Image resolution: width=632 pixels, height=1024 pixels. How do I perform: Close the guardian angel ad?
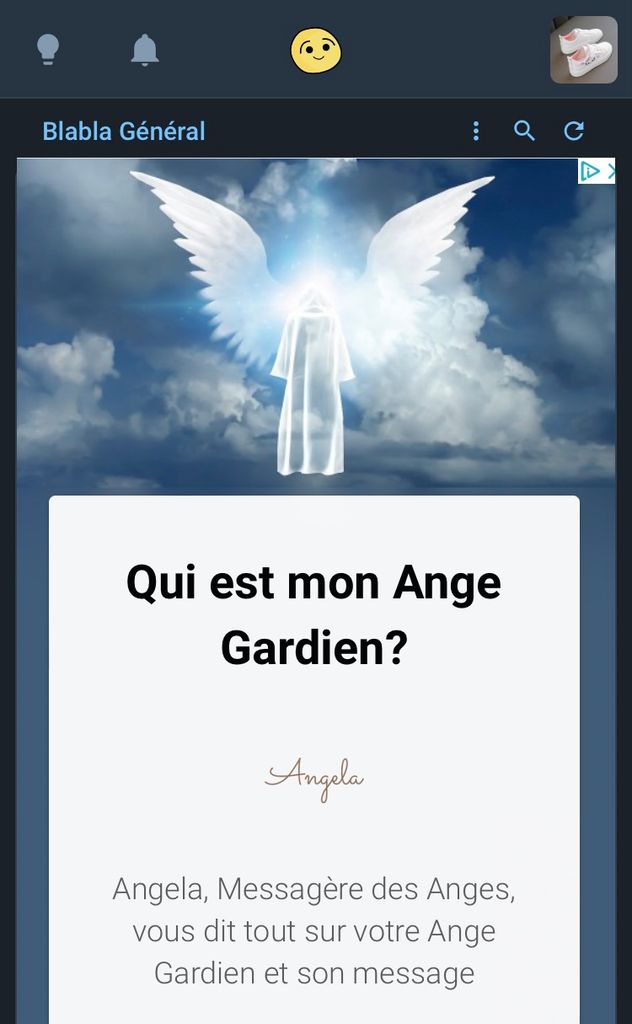pyautogui.click(x=610, y=171)
